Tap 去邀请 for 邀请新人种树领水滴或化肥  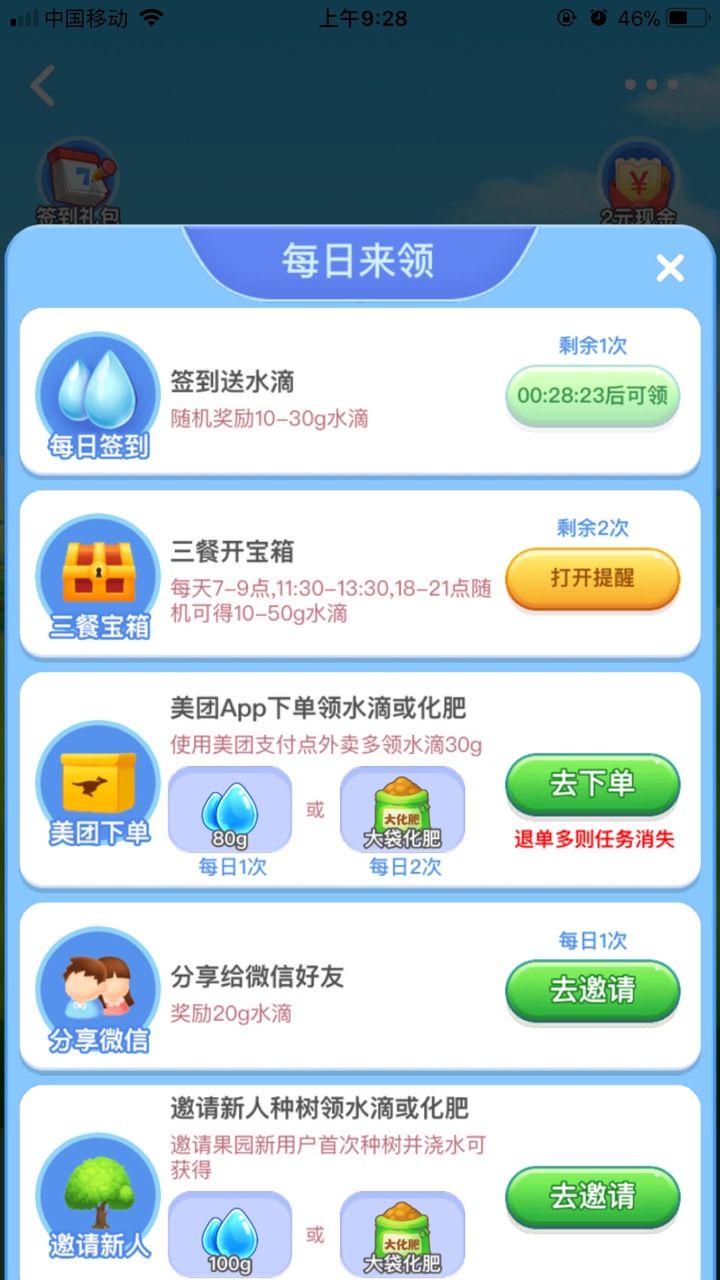click(592, 1195)
